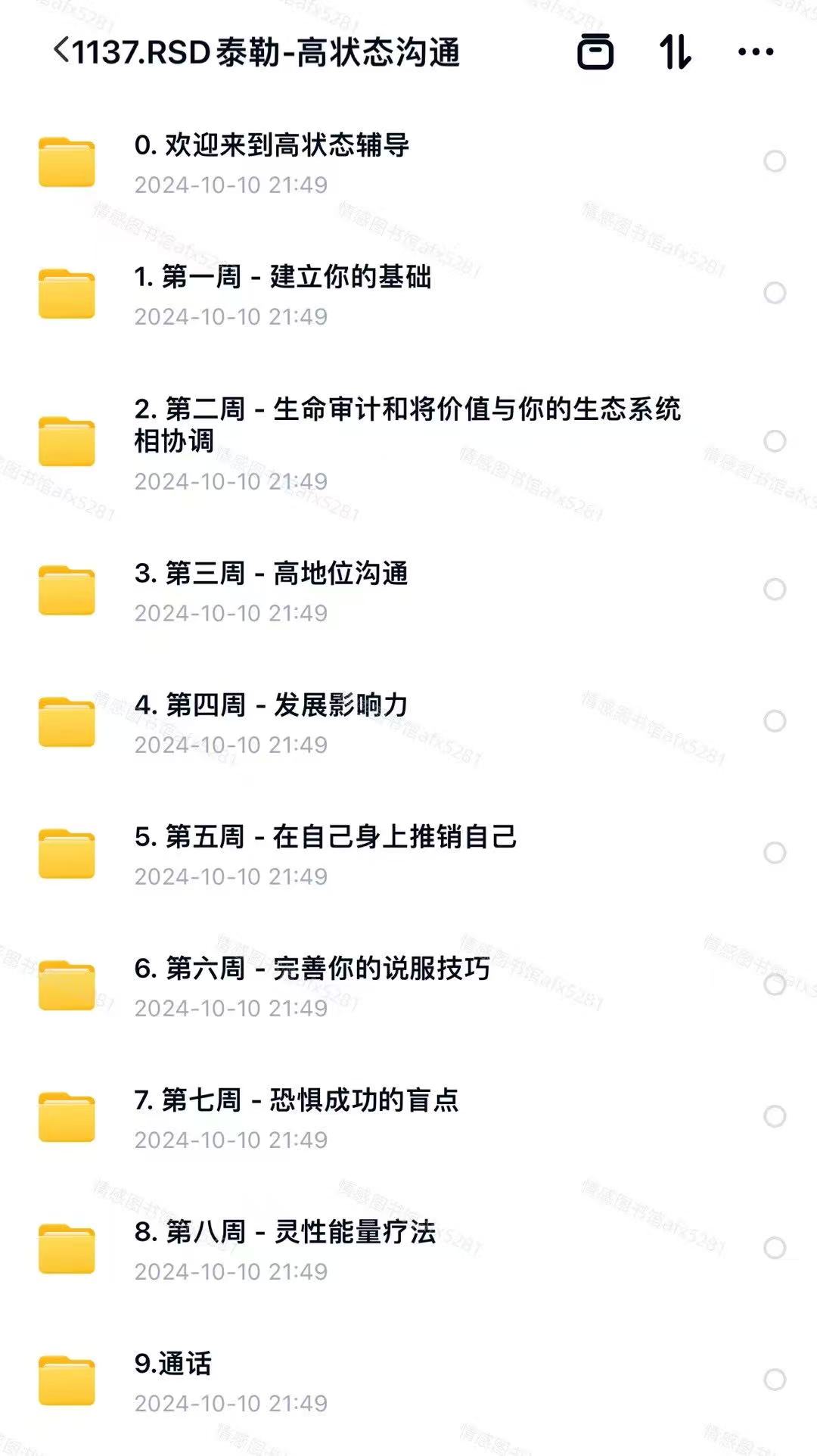817x1456 pixels.
Task: Select the circle beside 8. 第八周 - 灵性能量疗法
Action: tap(774, 1248)
